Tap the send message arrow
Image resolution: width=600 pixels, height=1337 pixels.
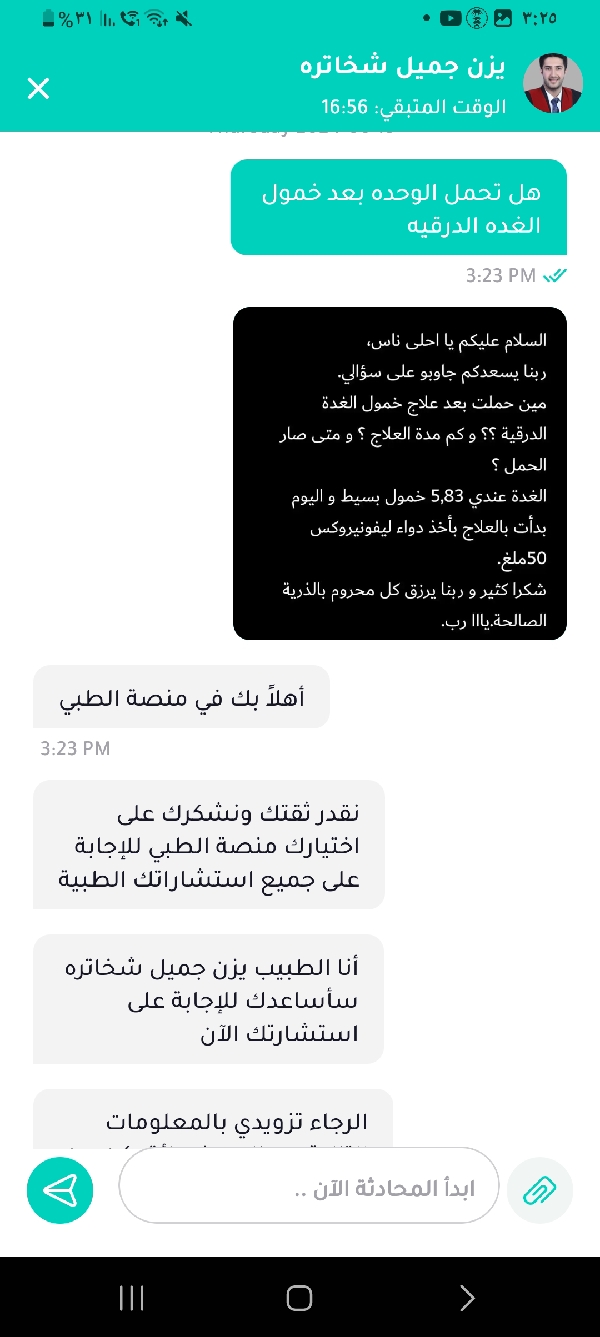coord(60,1189)
